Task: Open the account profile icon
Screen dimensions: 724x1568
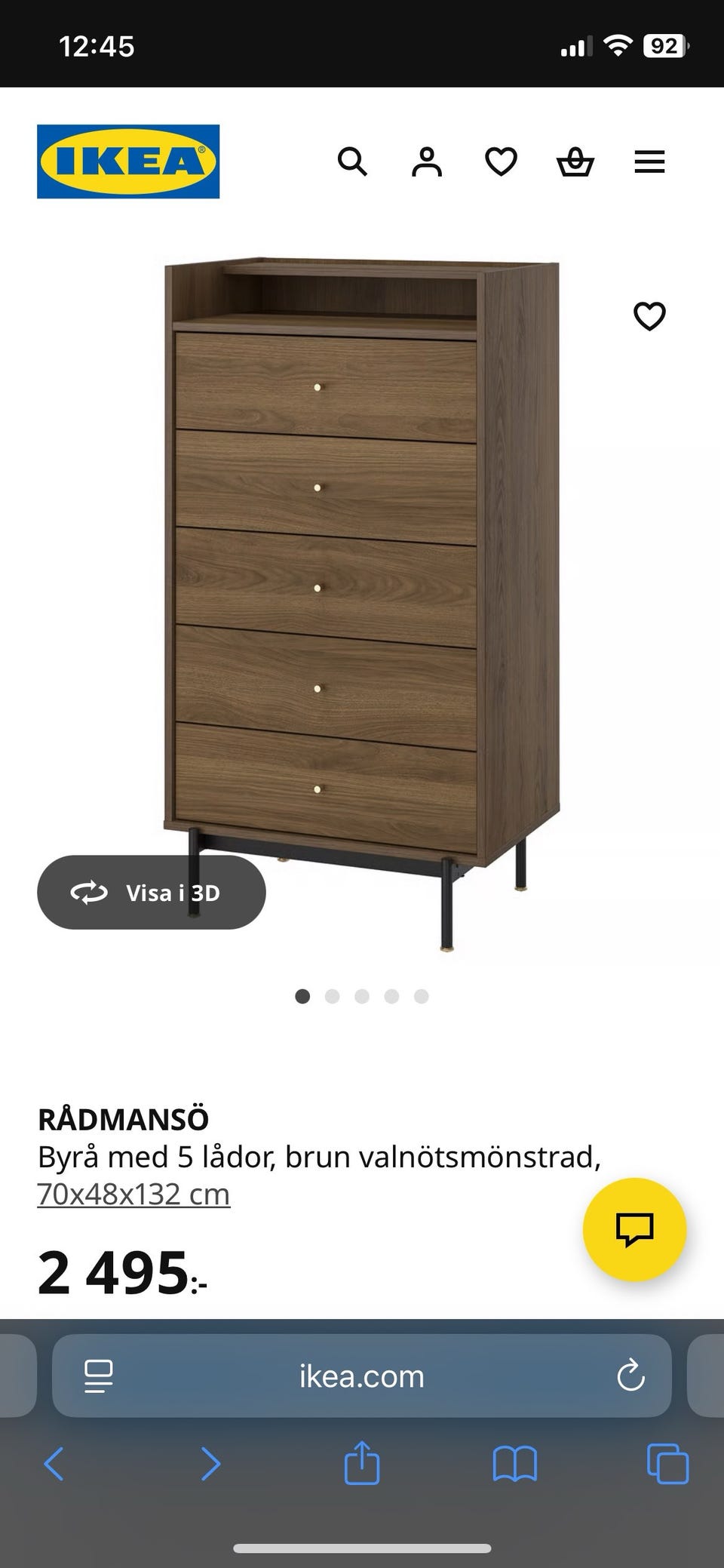Action: tap(426, 161)
